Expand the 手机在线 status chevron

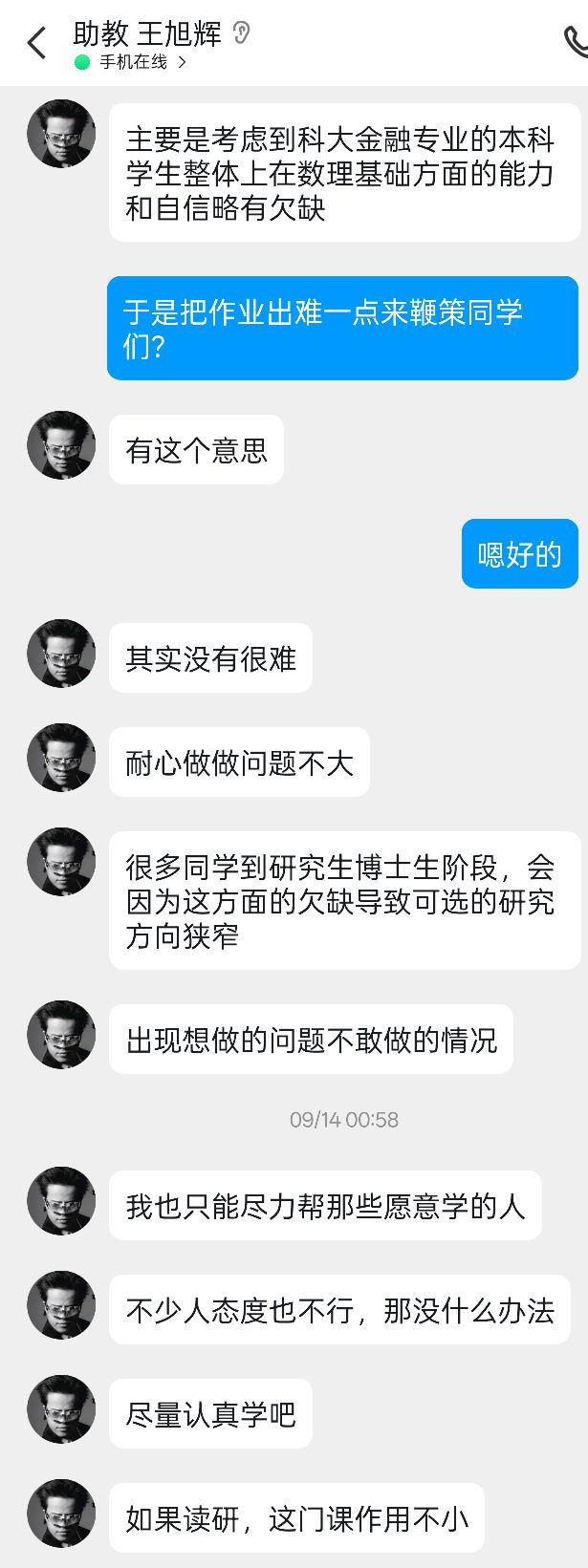(x=182, y=62)
